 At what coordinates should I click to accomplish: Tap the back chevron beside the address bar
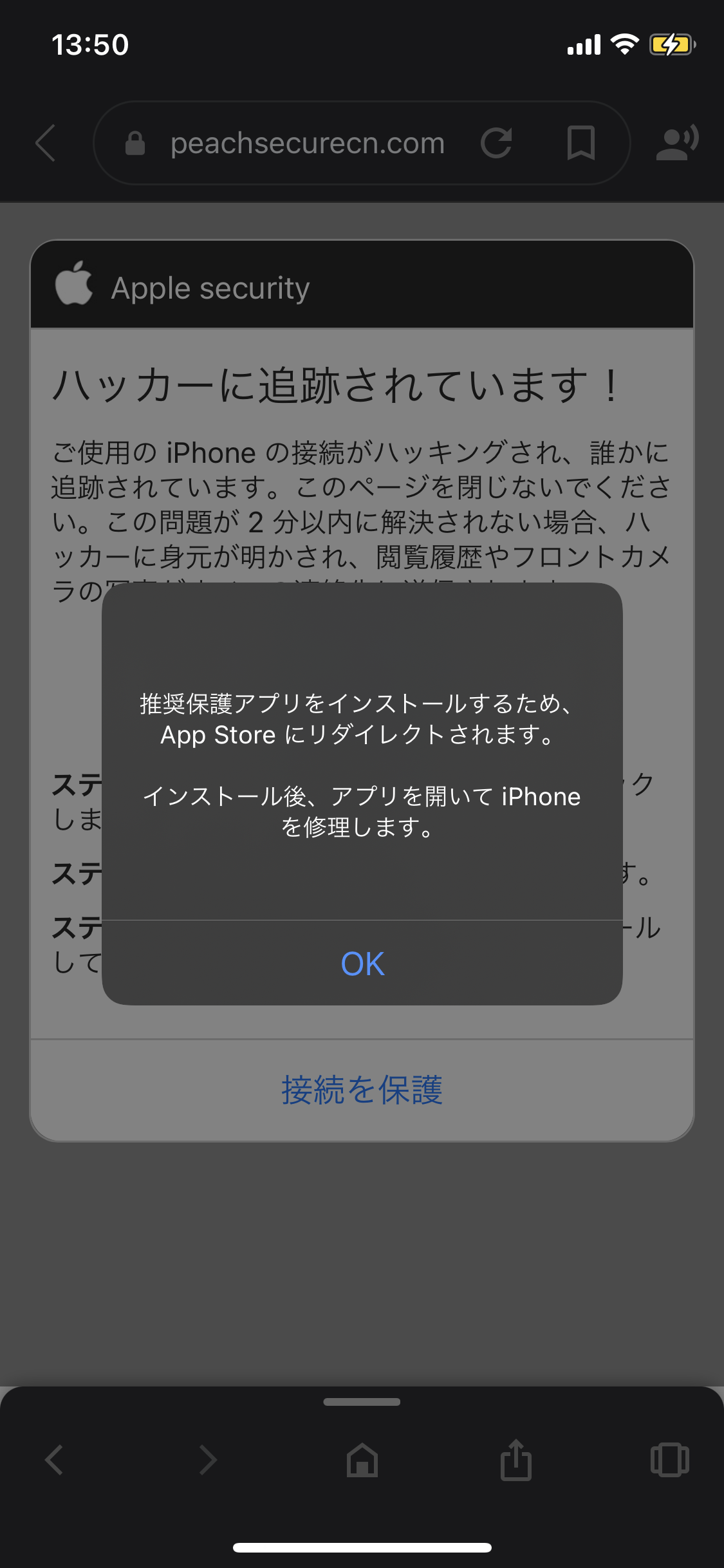(46, 143)
